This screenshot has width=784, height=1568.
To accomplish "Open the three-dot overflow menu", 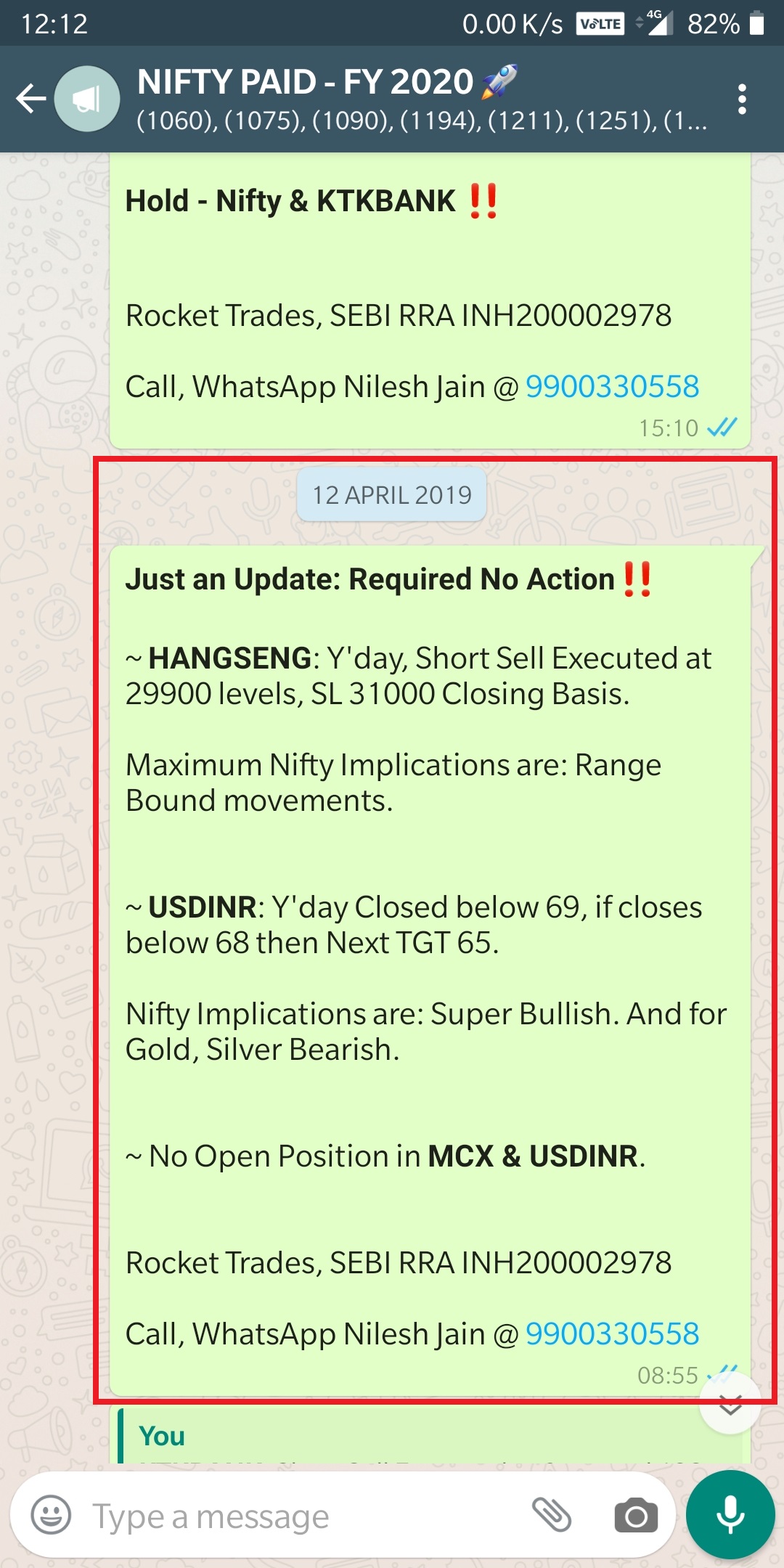I will 741,99.
